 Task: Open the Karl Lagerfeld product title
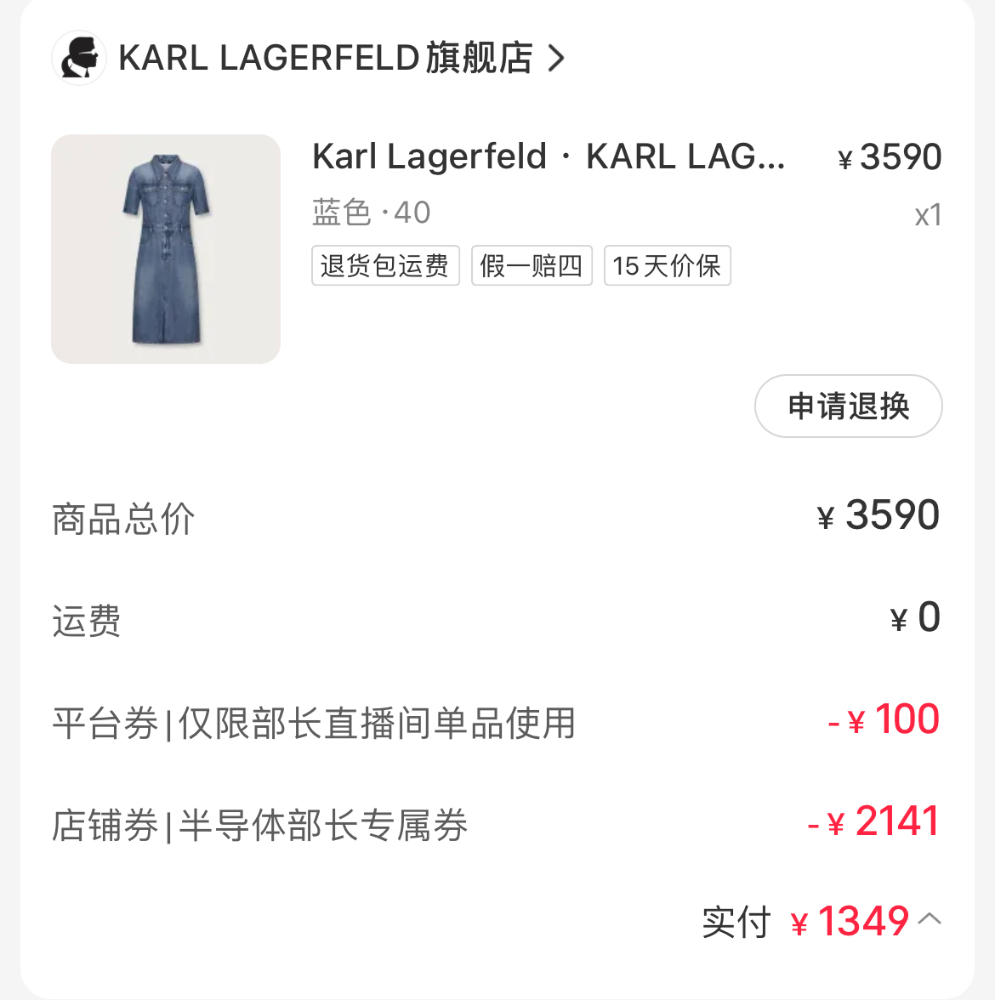point(549,157)
